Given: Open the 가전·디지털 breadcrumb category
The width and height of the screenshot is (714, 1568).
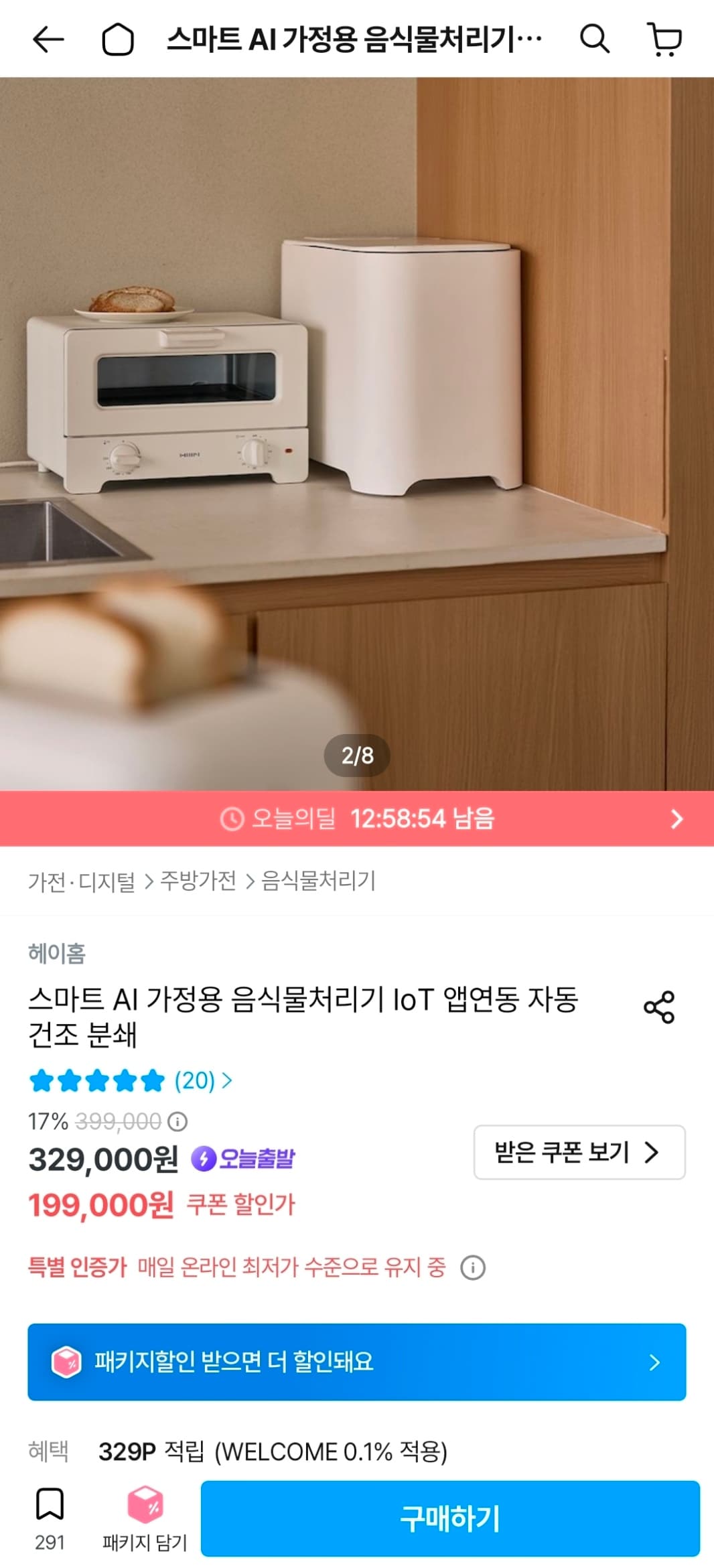Looking at the screenshot, I should click(x=82, y=881).
